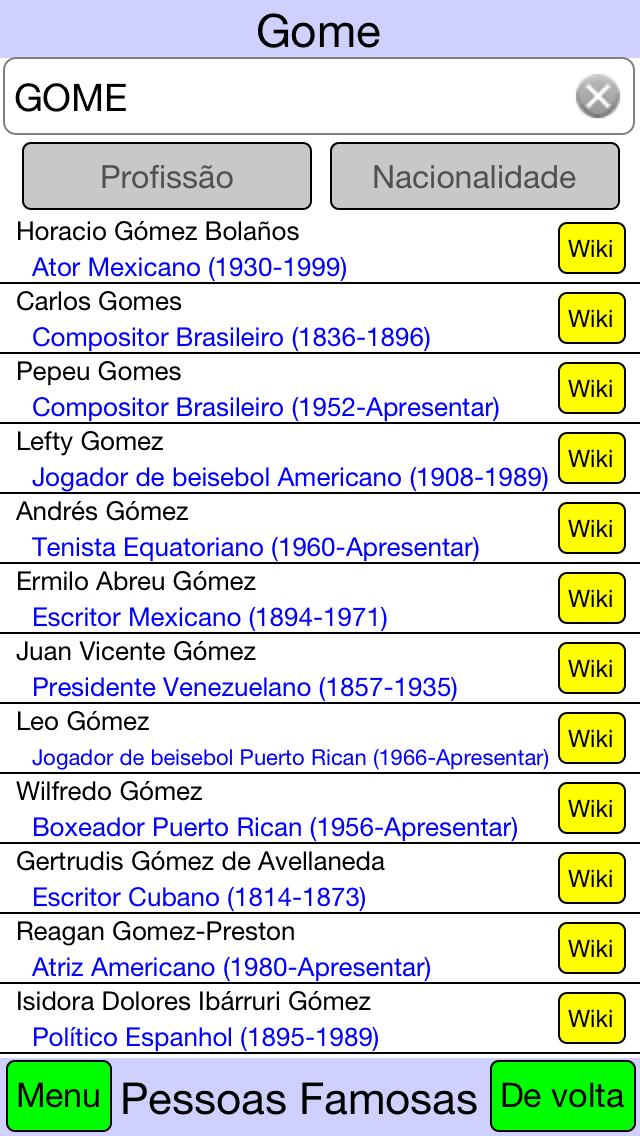Screen dimensions: 640x1136
Task: Filter results by Nacionalidade
Action: (475, 176)
